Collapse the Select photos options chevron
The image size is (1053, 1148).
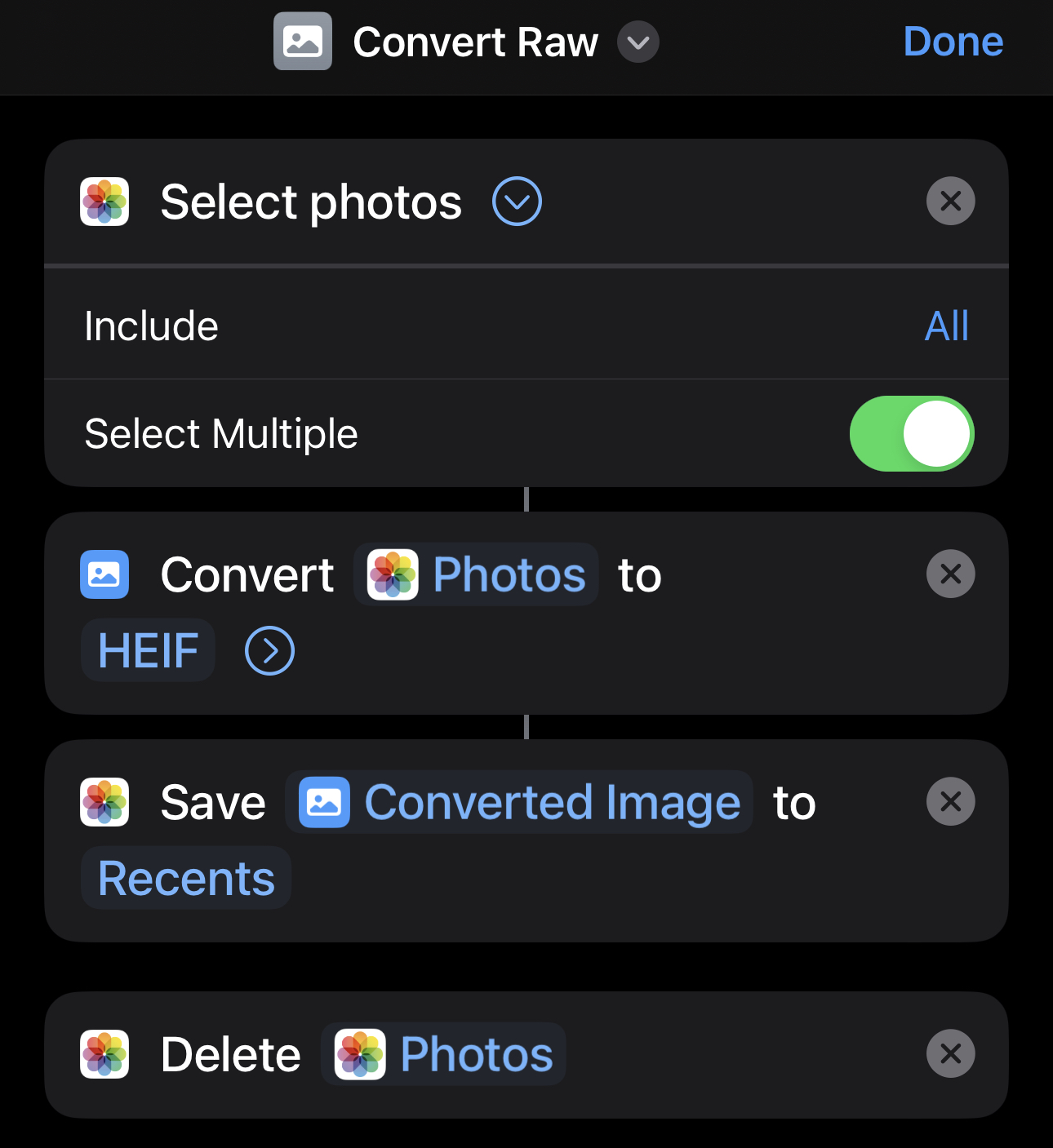coord(517,202)
